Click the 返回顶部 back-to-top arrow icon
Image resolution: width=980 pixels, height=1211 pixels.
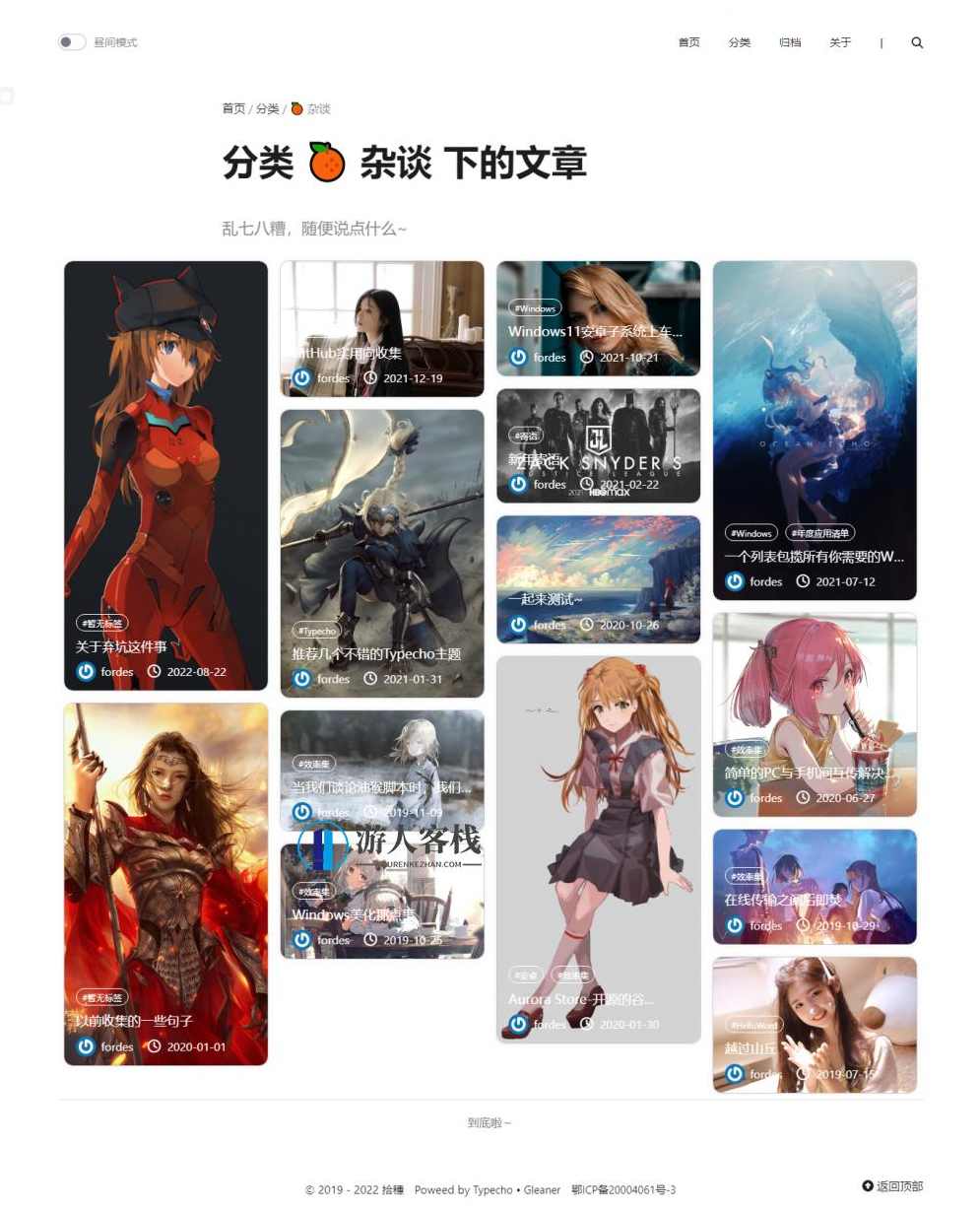pyautogui.click(x=866, y=1186)
